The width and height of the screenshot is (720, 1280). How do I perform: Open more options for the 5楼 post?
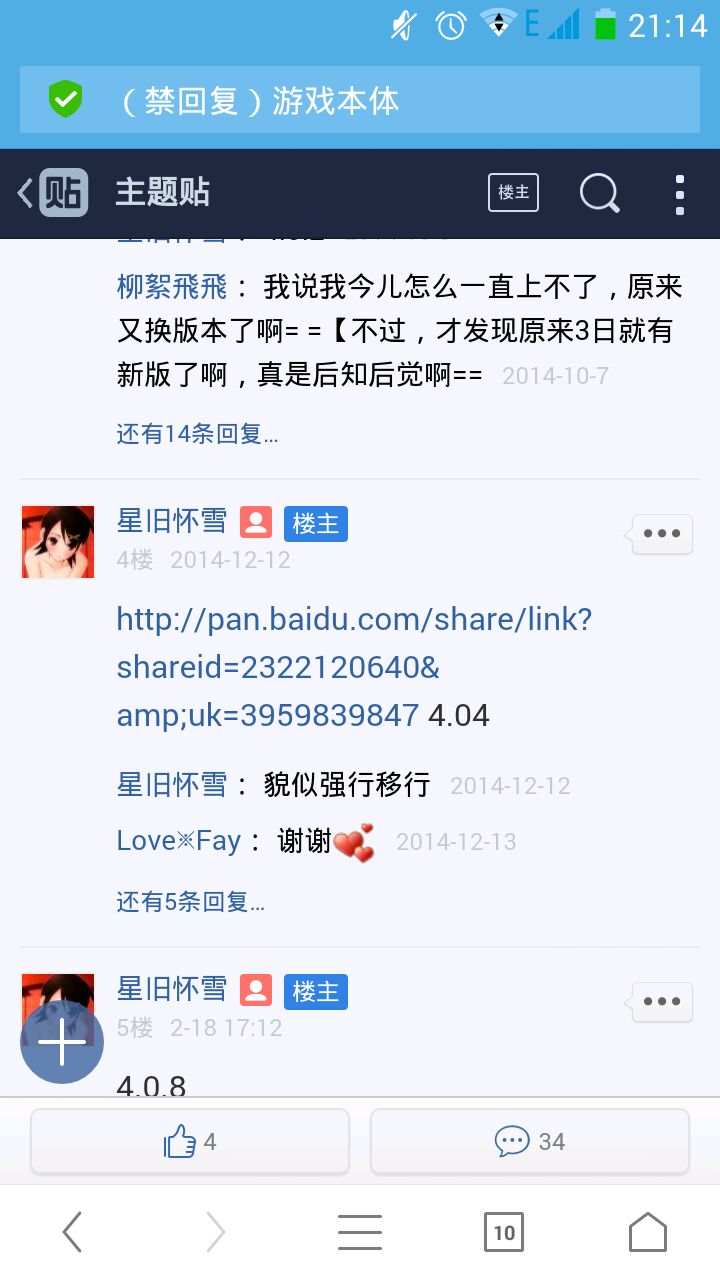[x=661, y=1001]
